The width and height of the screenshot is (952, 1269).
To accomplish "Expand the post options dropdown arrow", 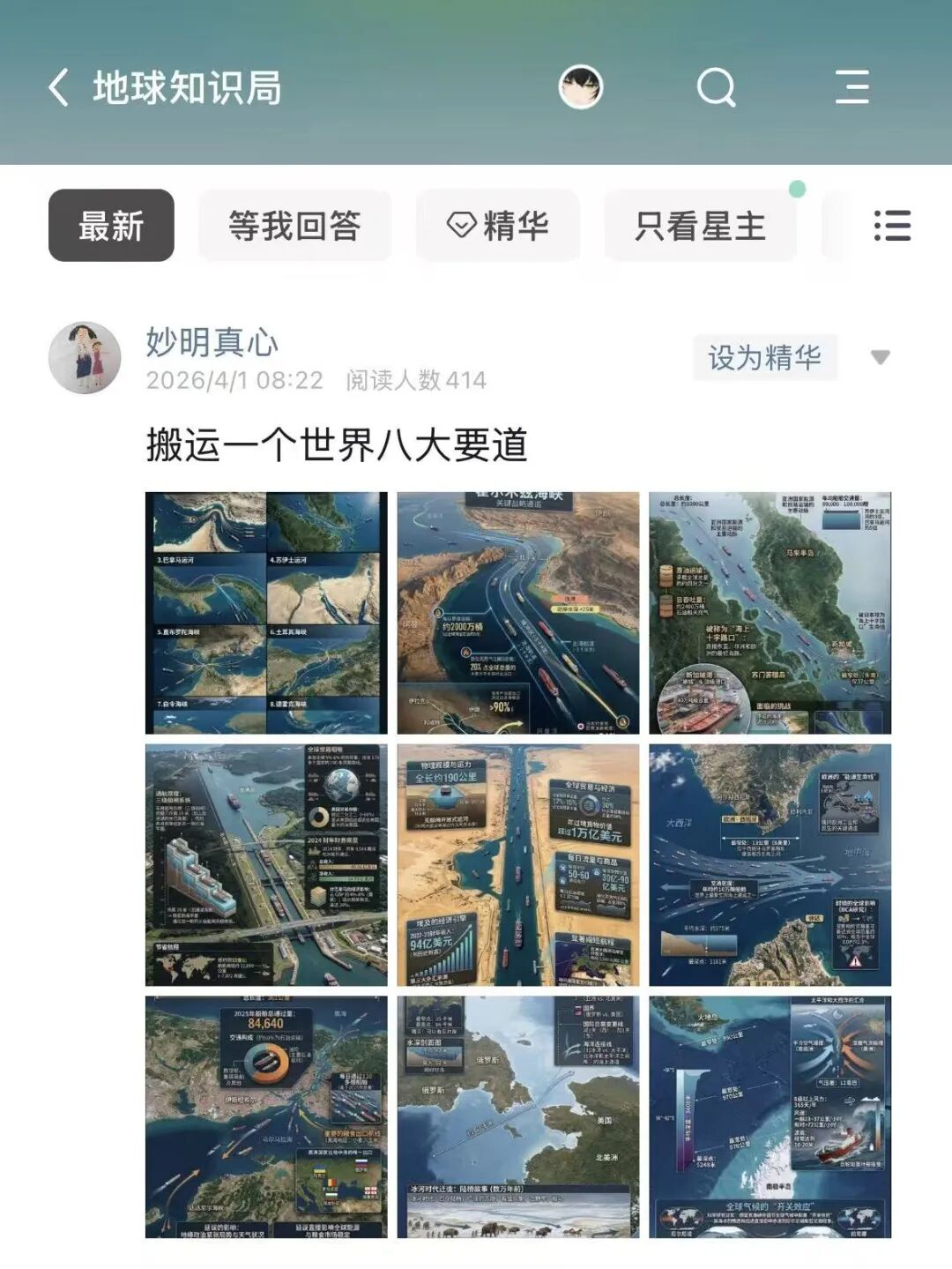I will point(880,357).
